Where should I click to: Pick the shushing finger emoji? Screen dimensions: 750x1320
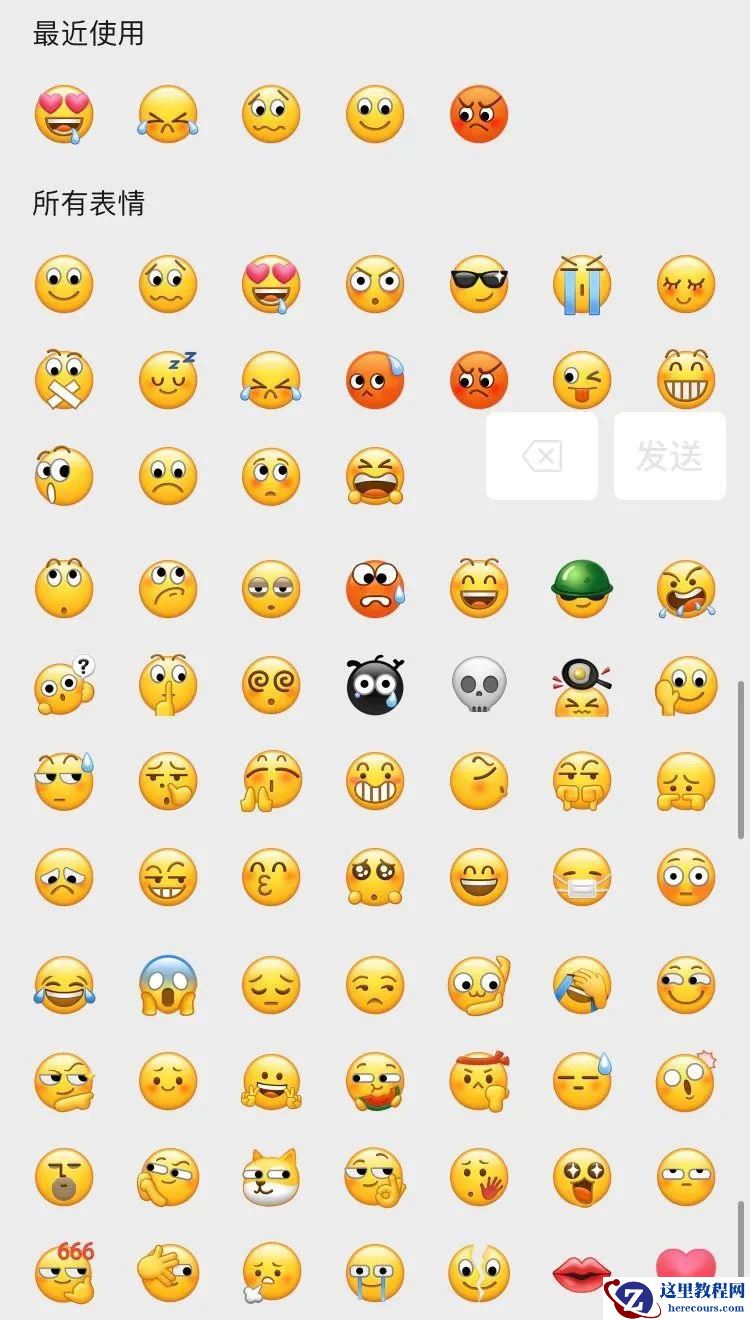168,685
